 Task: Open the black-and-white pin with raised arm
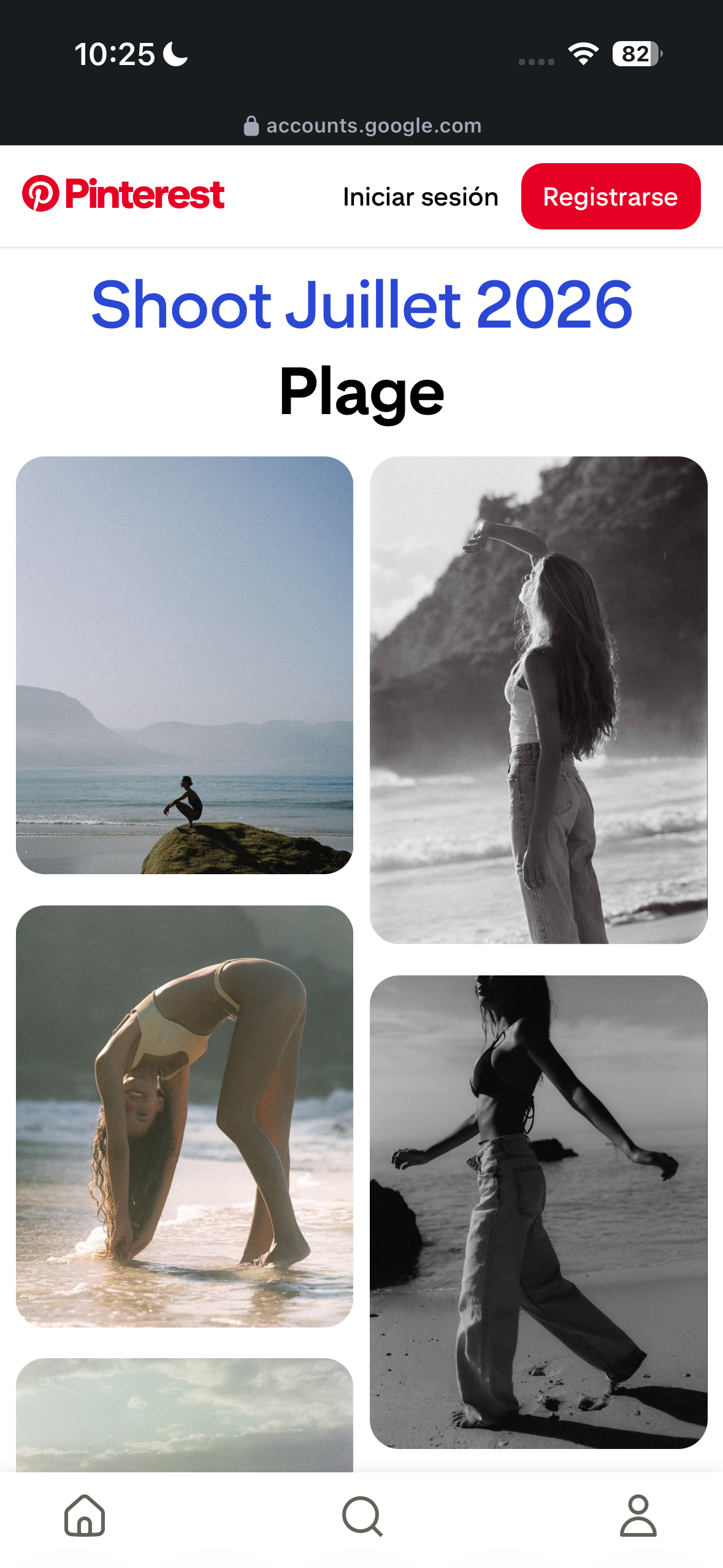tap(538, 700)
